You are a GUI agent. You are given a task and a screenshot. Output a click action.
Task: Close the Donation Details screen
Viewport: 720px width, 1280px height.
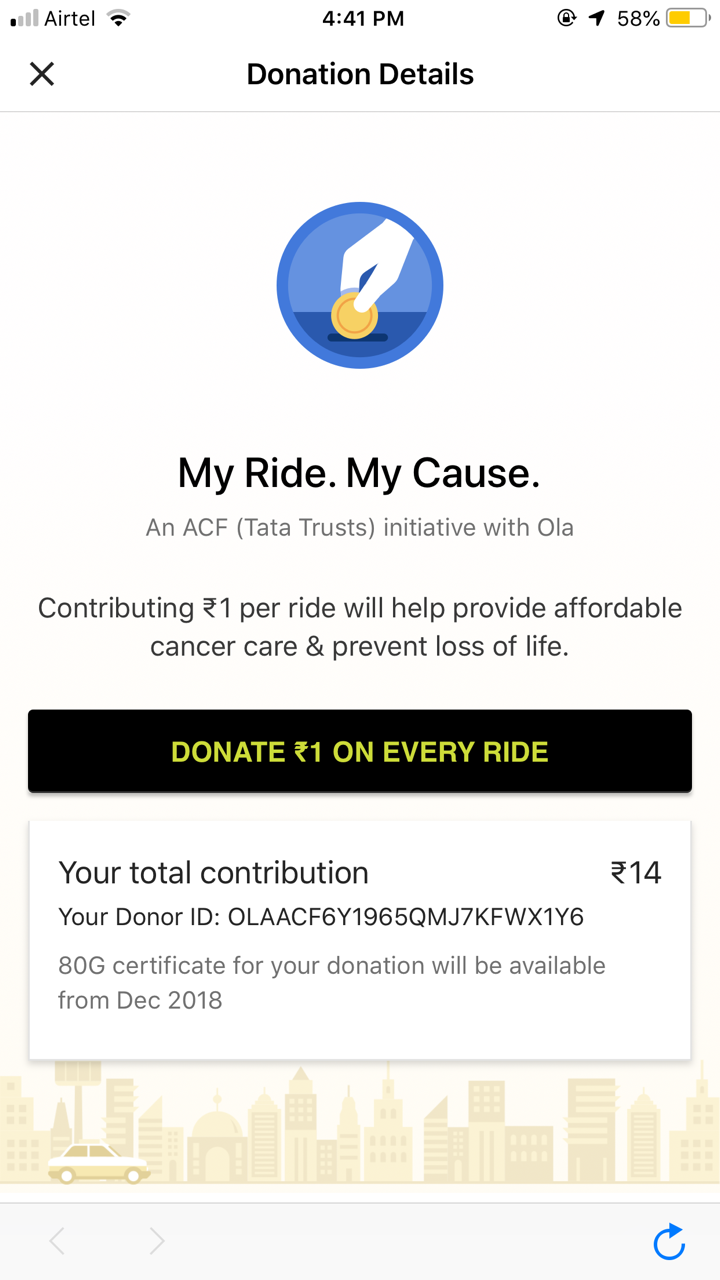tap(42, 74)
